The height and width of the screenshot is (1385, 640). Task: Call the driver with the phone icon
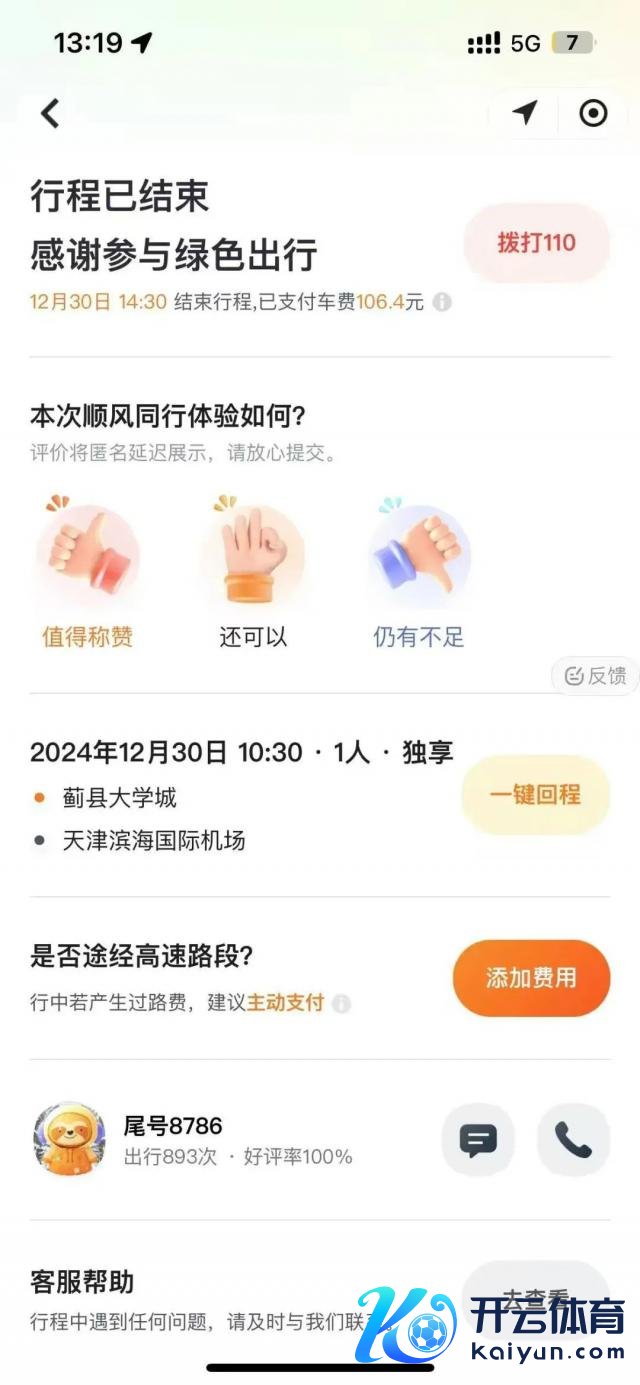[573, 1140]
